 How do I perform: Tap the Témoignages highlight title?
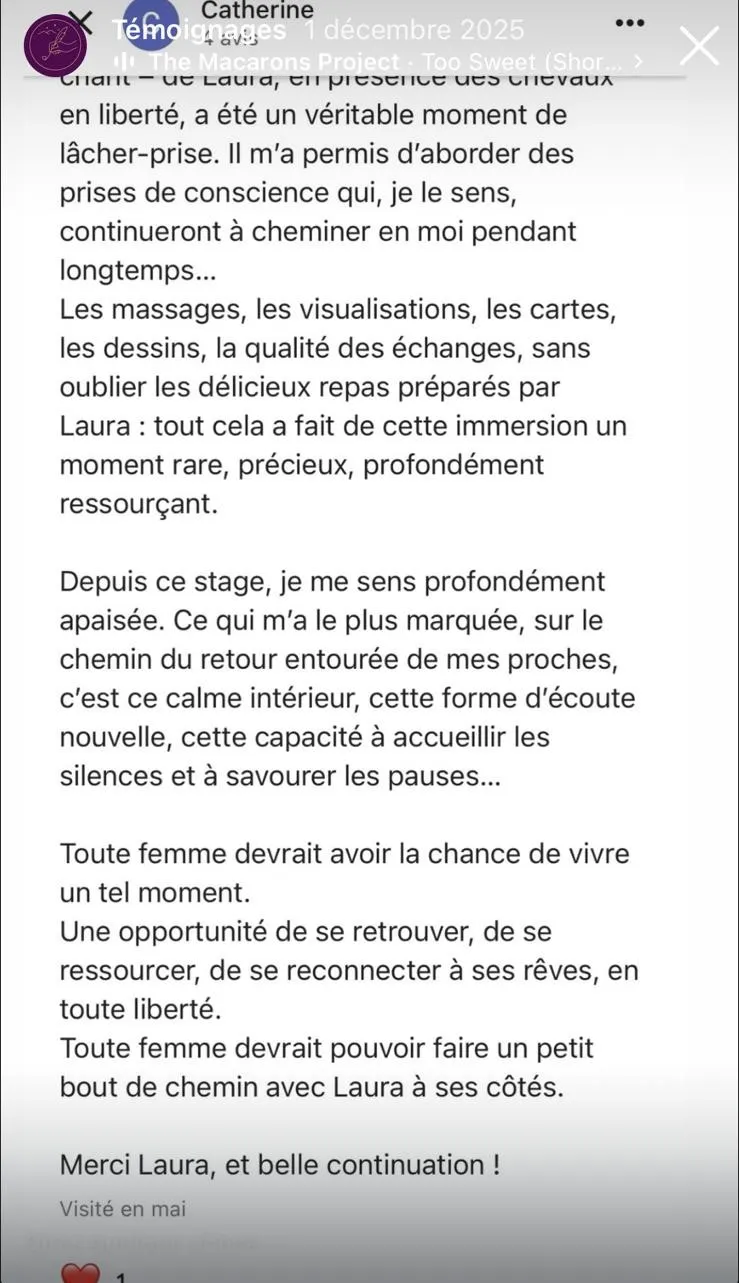[198, 30]
